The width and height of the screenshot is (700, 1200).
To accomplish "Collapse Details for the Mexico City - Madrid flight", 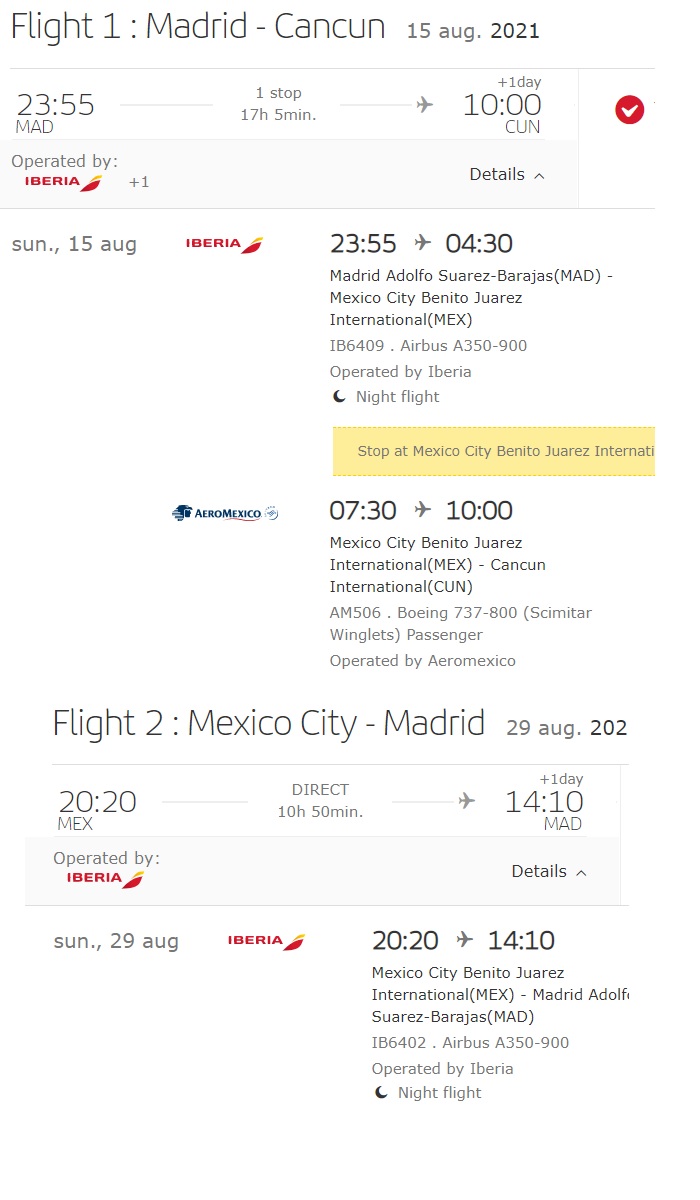I will 549,872.
